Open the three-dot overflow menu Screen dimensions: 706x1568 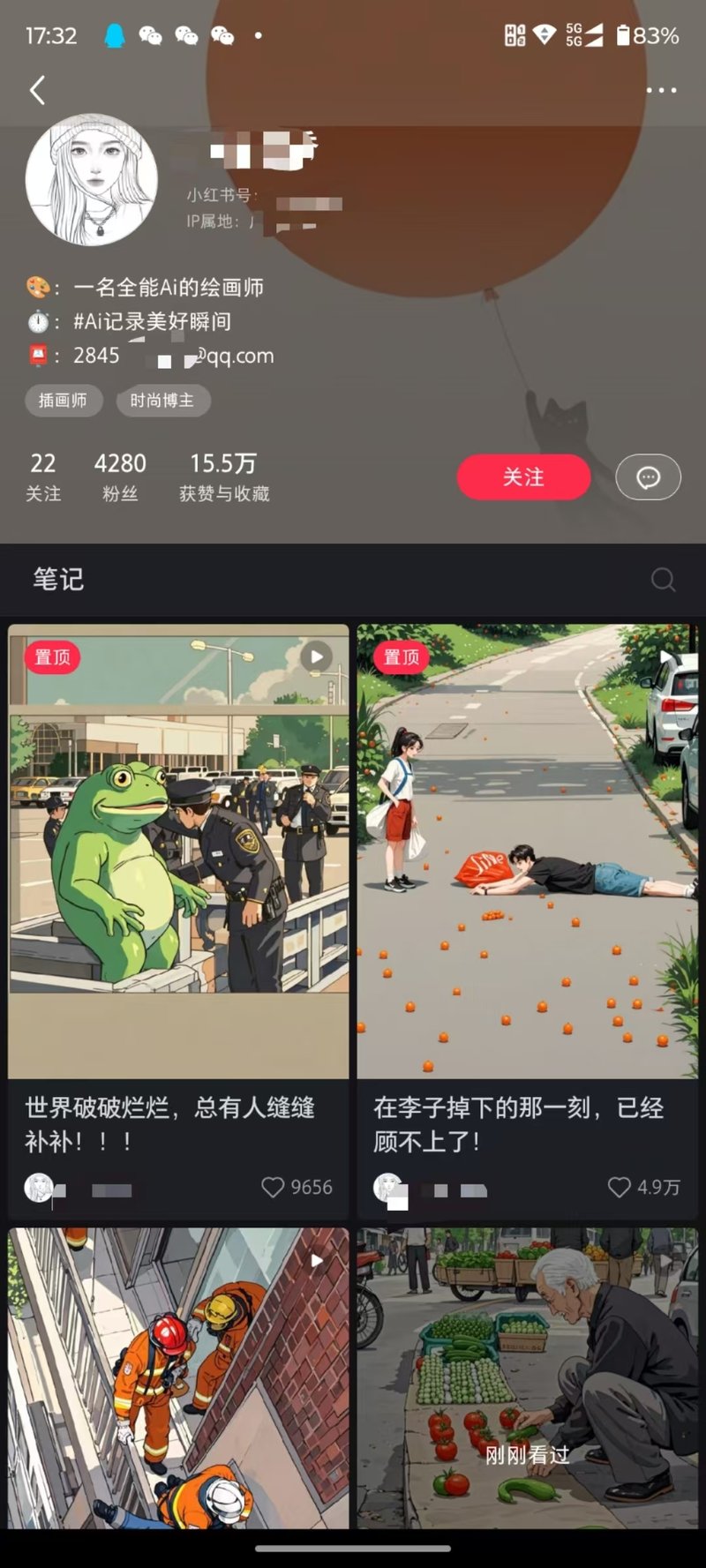pyautogui.click(x=661, y=90)
